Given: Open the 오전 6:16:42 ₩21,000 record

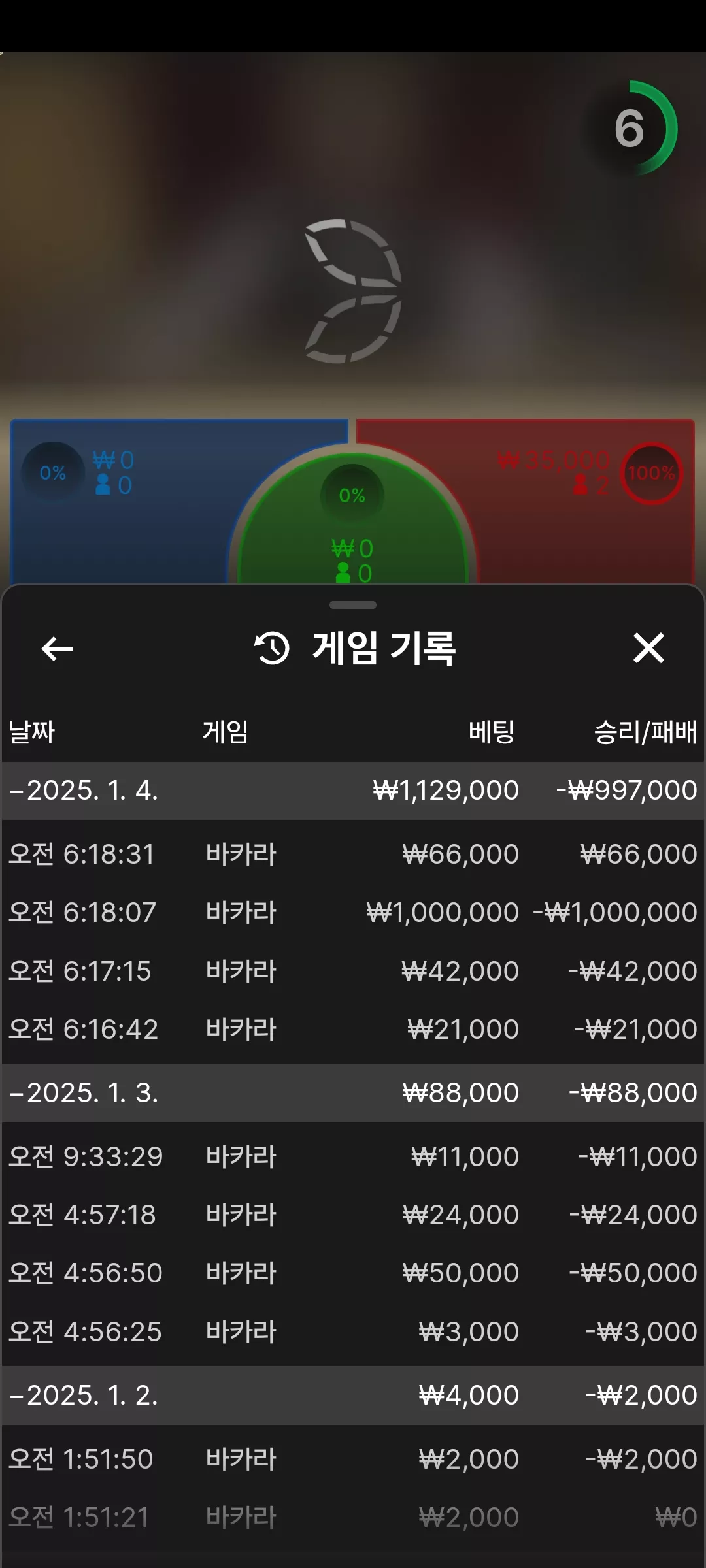Looking at the screenshot, I should pos(353,1030).
